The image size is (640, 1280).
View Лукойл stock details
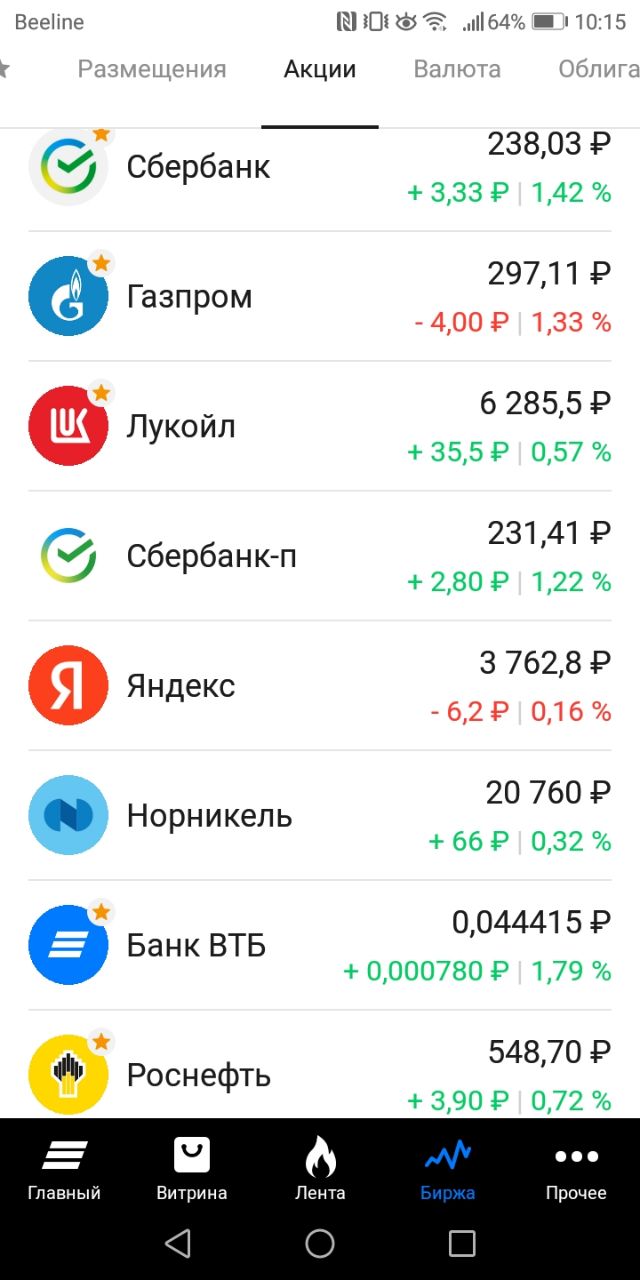(x=320, y=426)
